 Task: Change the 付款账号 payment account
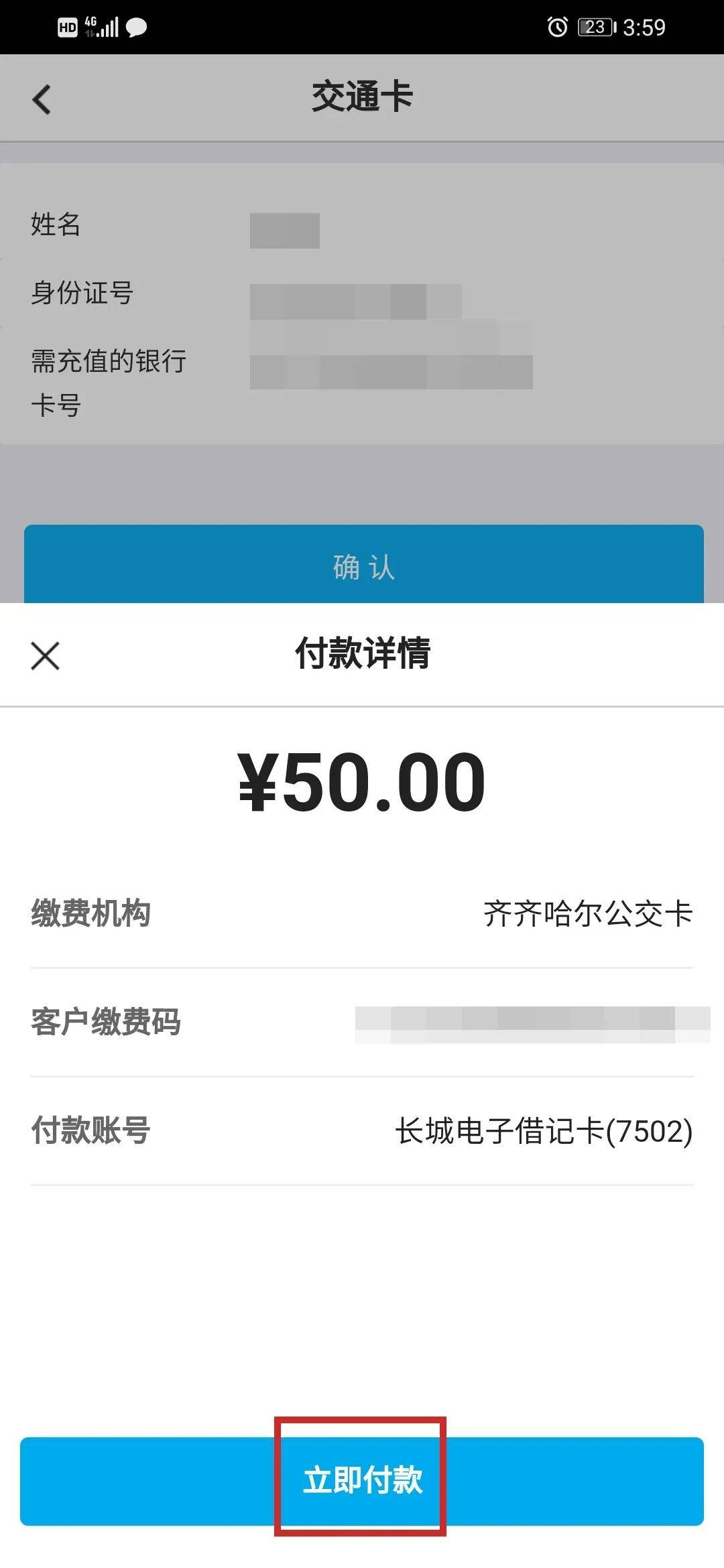(x=362, y=1131)
